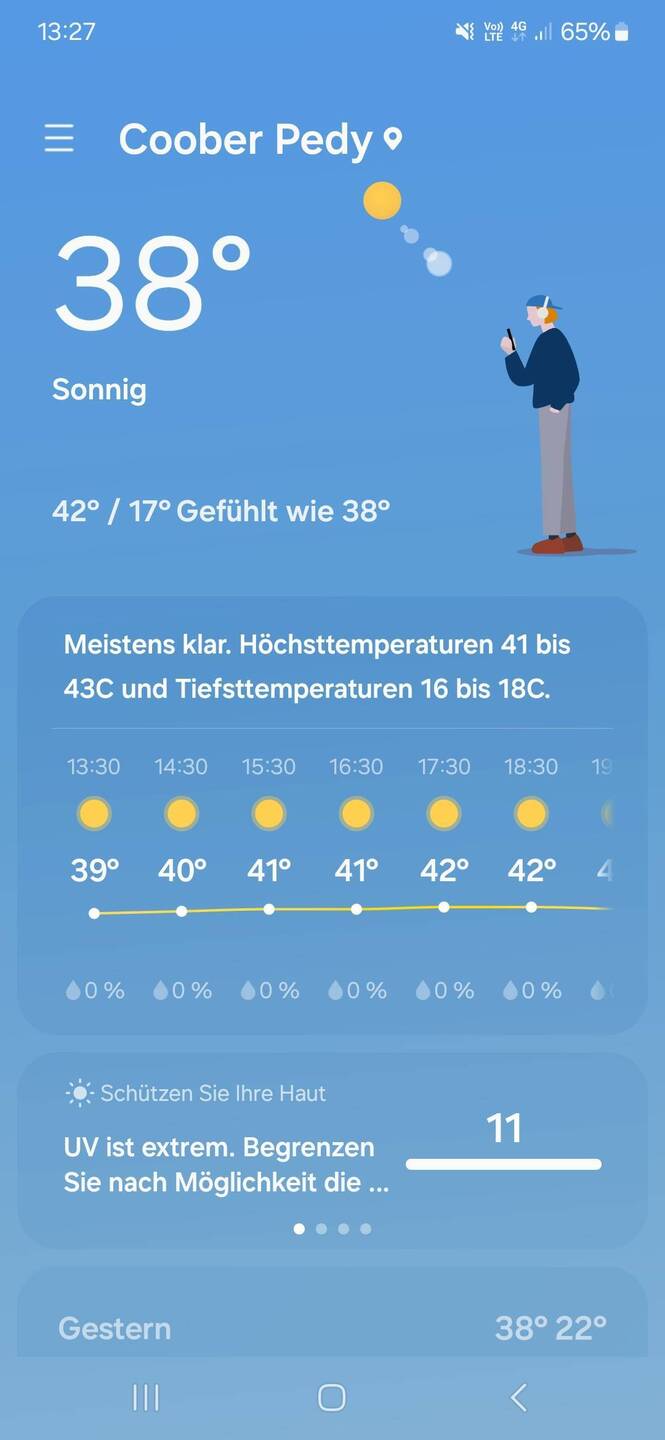The width and height of the screenshot is (665, 1440).
Task: Select the second page indicator dot
Action: (x=321, y=1229)
